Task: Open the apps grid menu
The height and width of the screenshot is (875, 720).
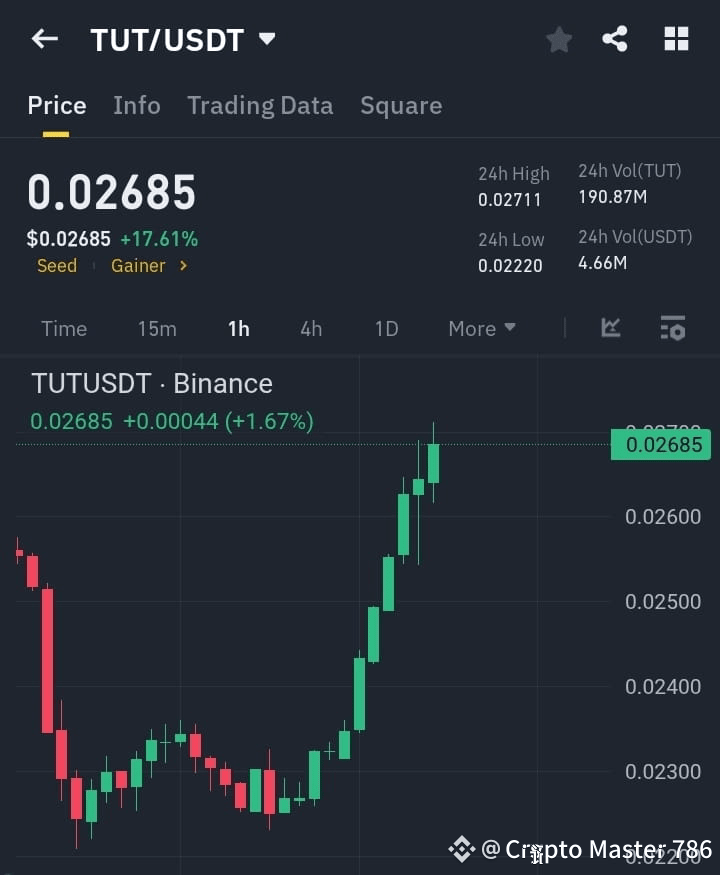Action: [x=676, y=39]
